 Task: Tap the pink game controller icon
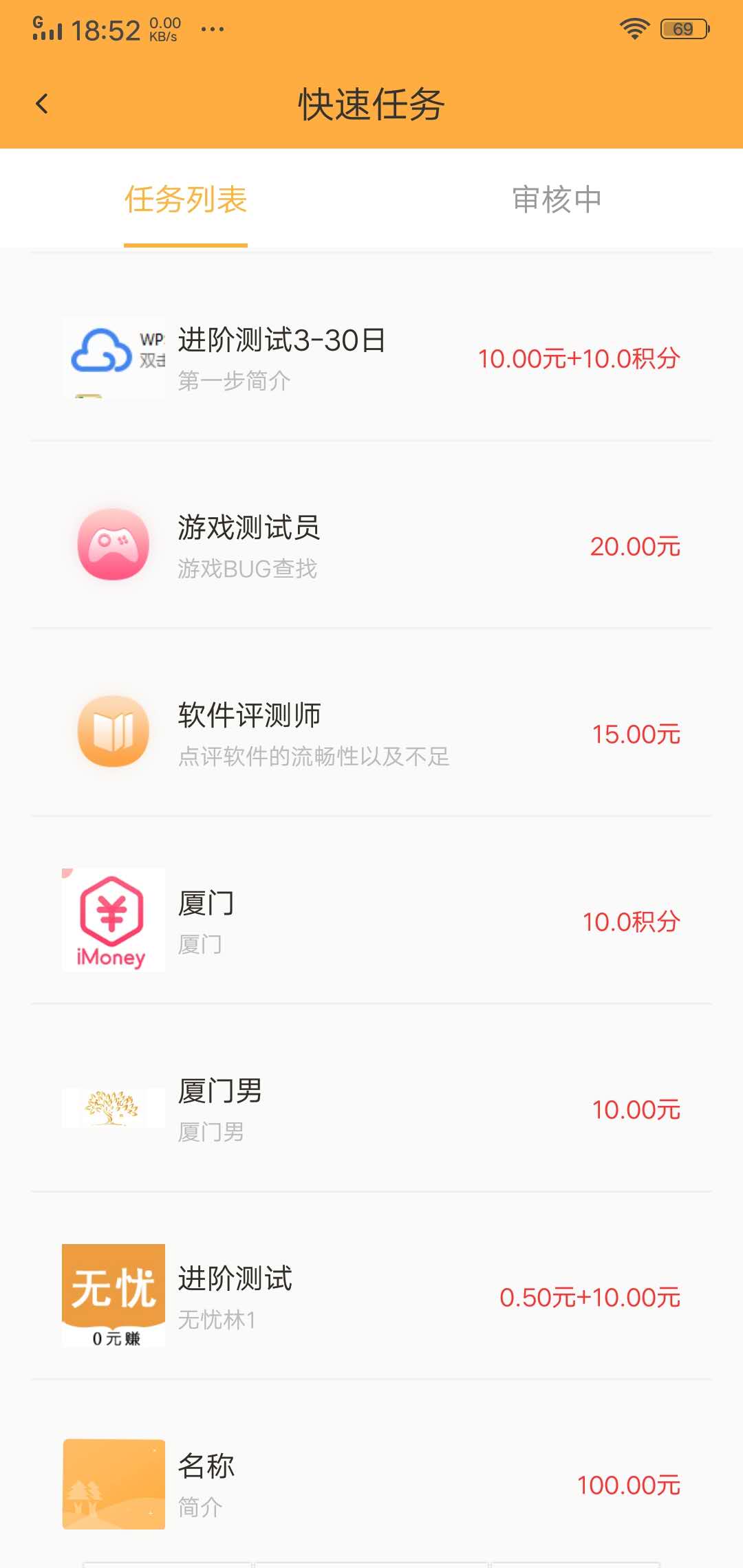pos(114,545)
